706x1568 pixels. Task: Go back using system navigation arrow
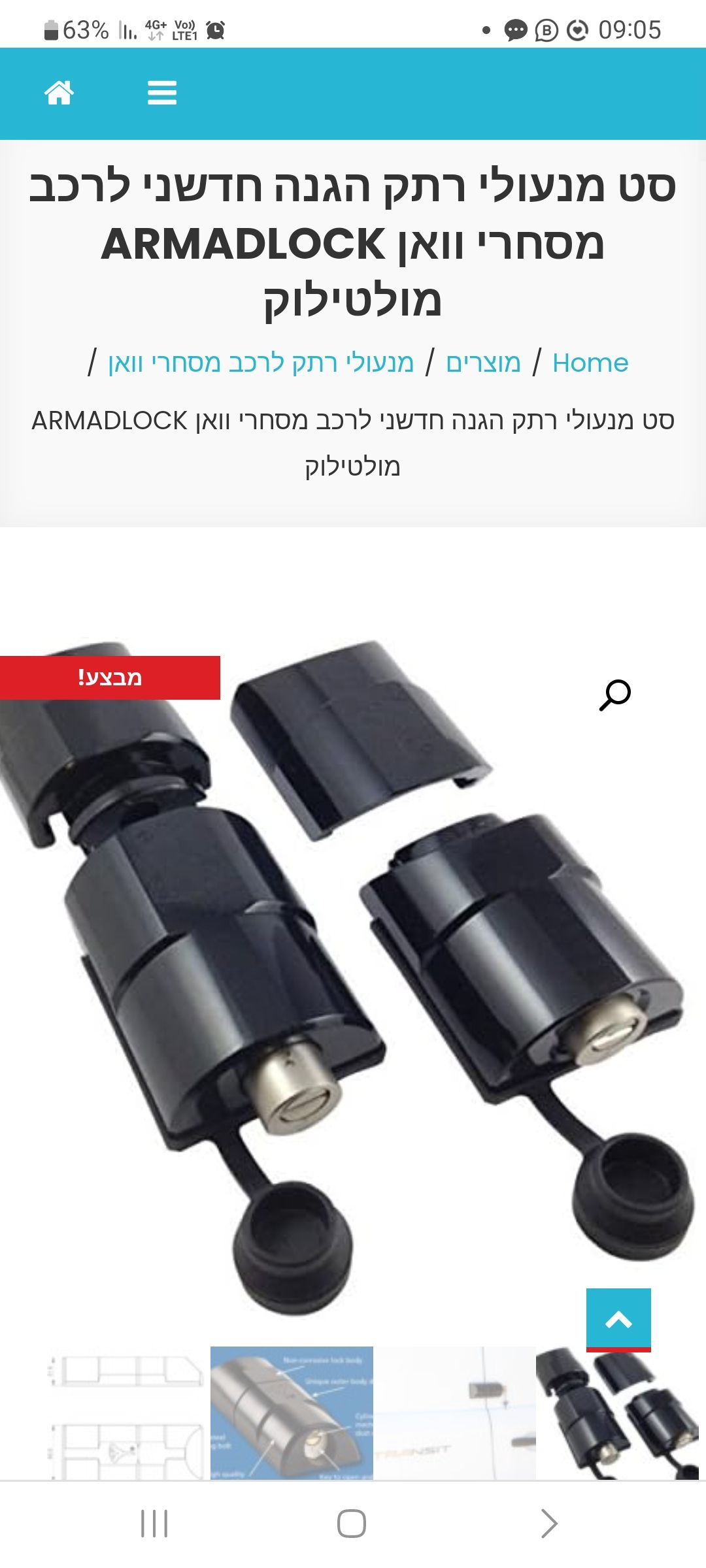pyautogui.click(x=549, y=1524)
